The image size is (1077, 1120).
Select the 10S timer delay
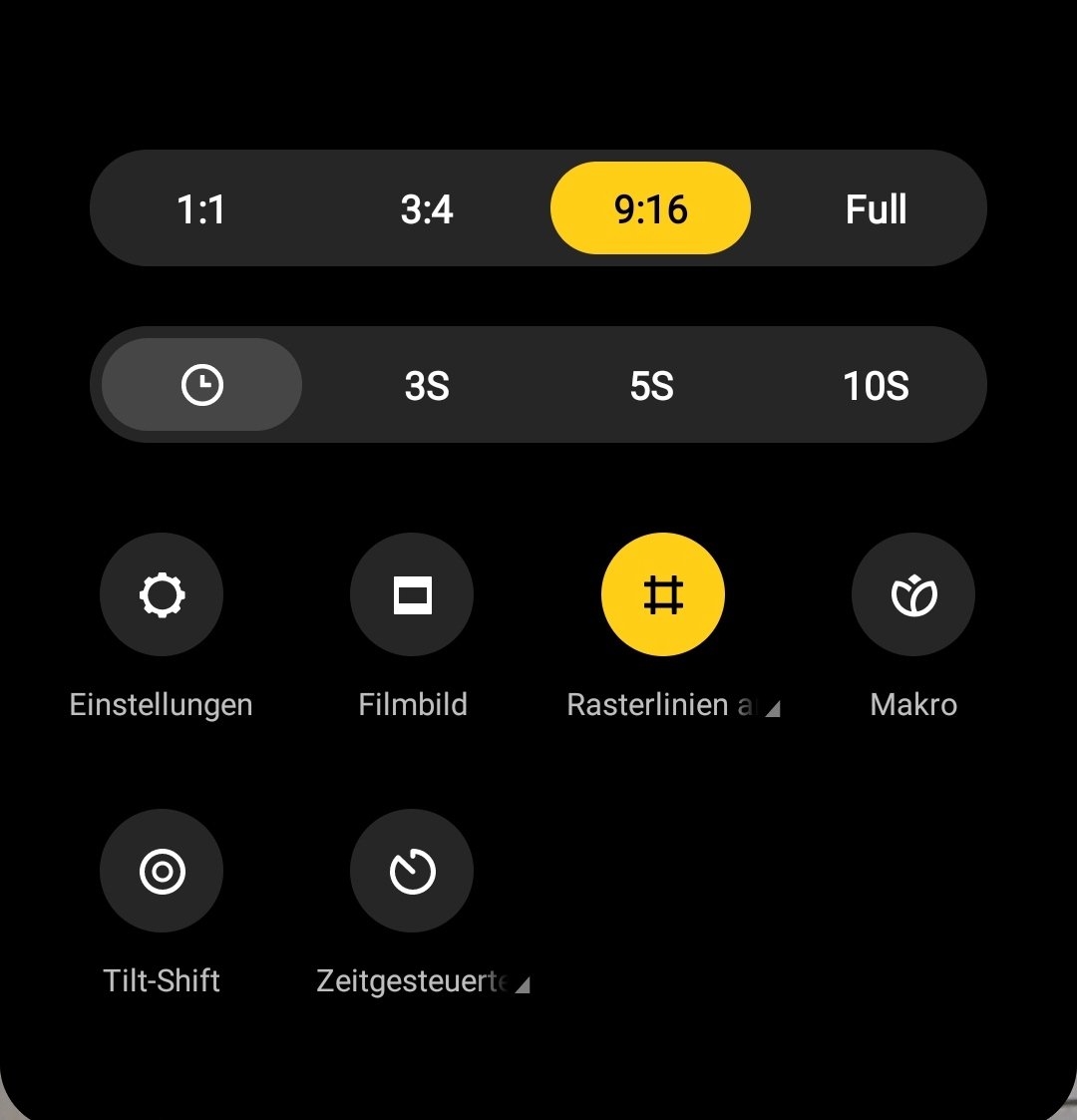coord(876,386)
